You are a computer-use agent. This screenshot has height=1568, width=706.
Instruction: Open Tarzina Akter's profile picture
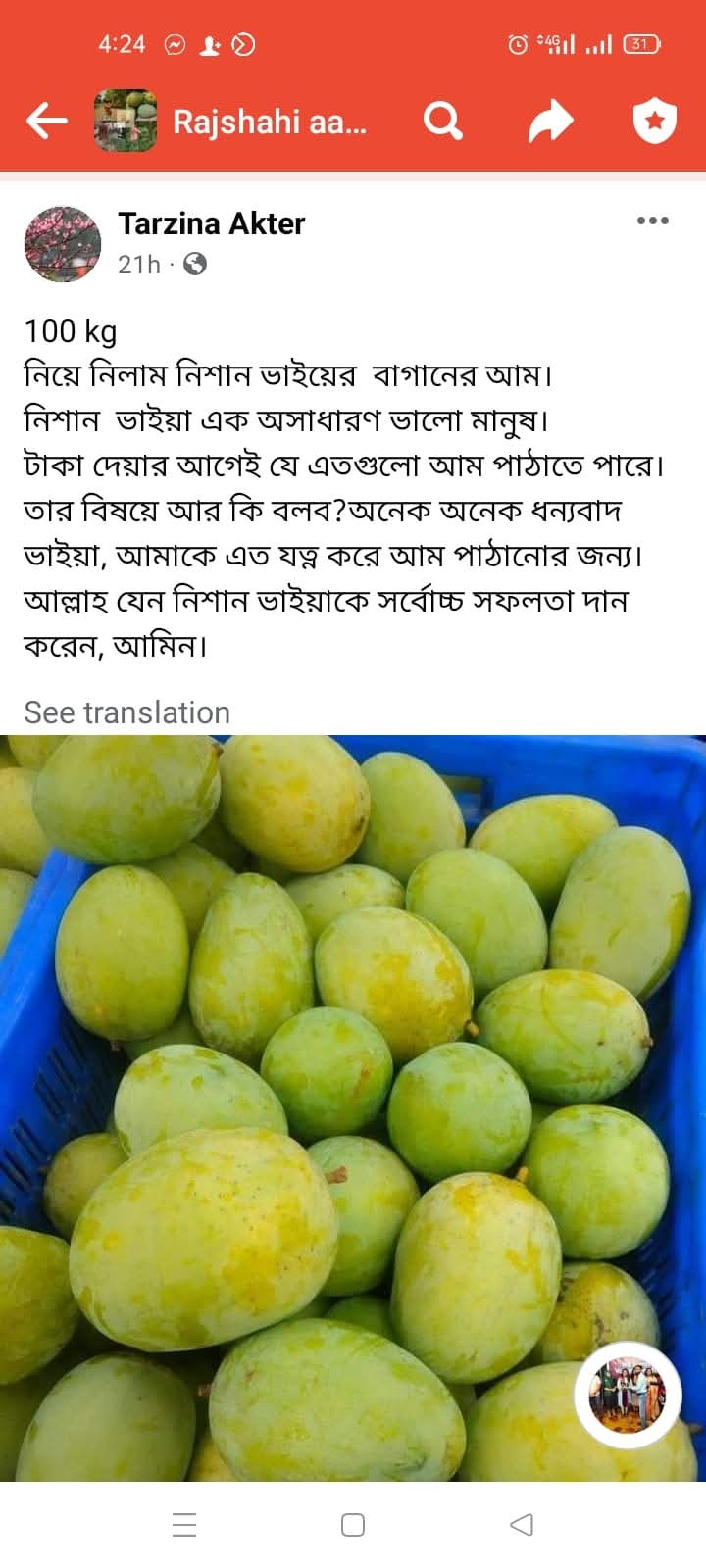pyautogui.click(x=63, y=244)
